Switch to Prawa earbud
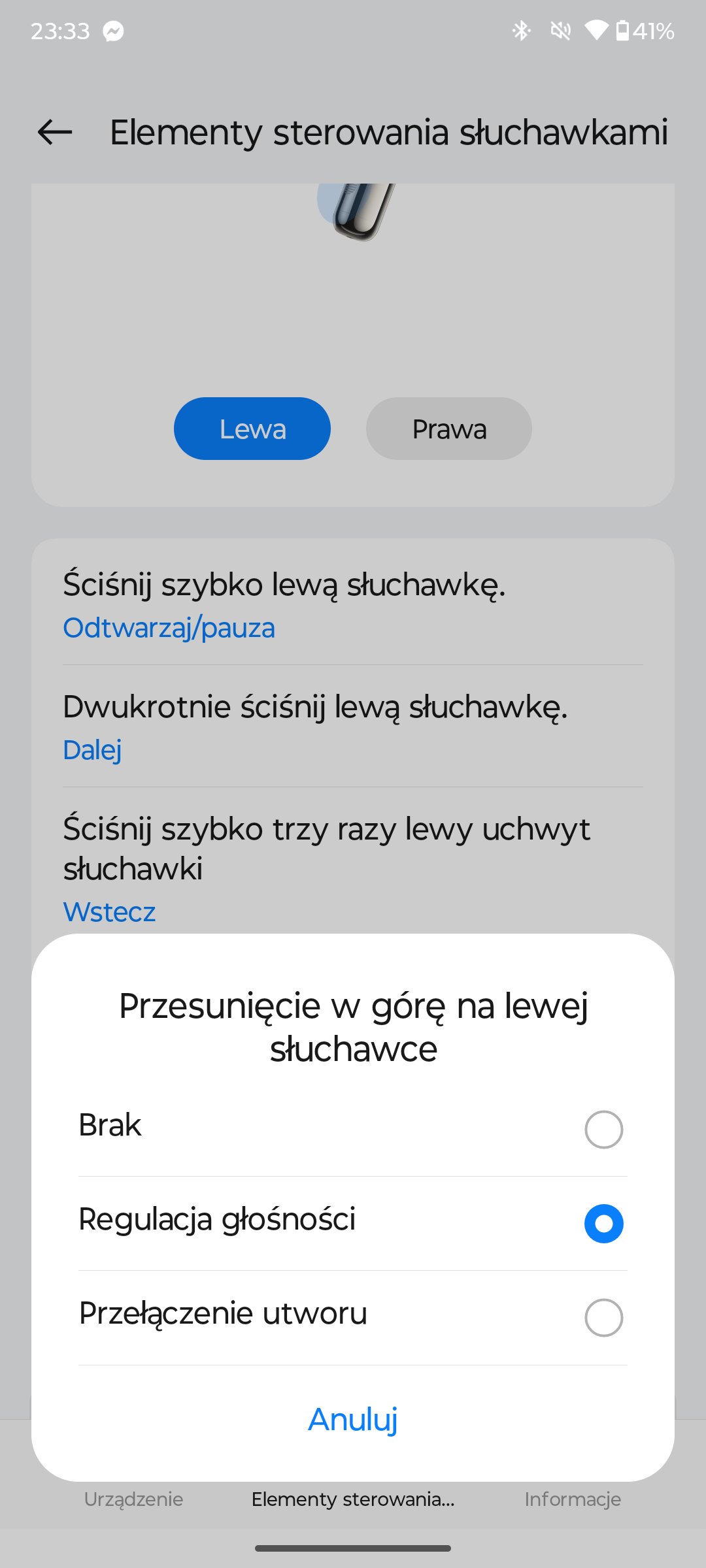 coord(448,429)
